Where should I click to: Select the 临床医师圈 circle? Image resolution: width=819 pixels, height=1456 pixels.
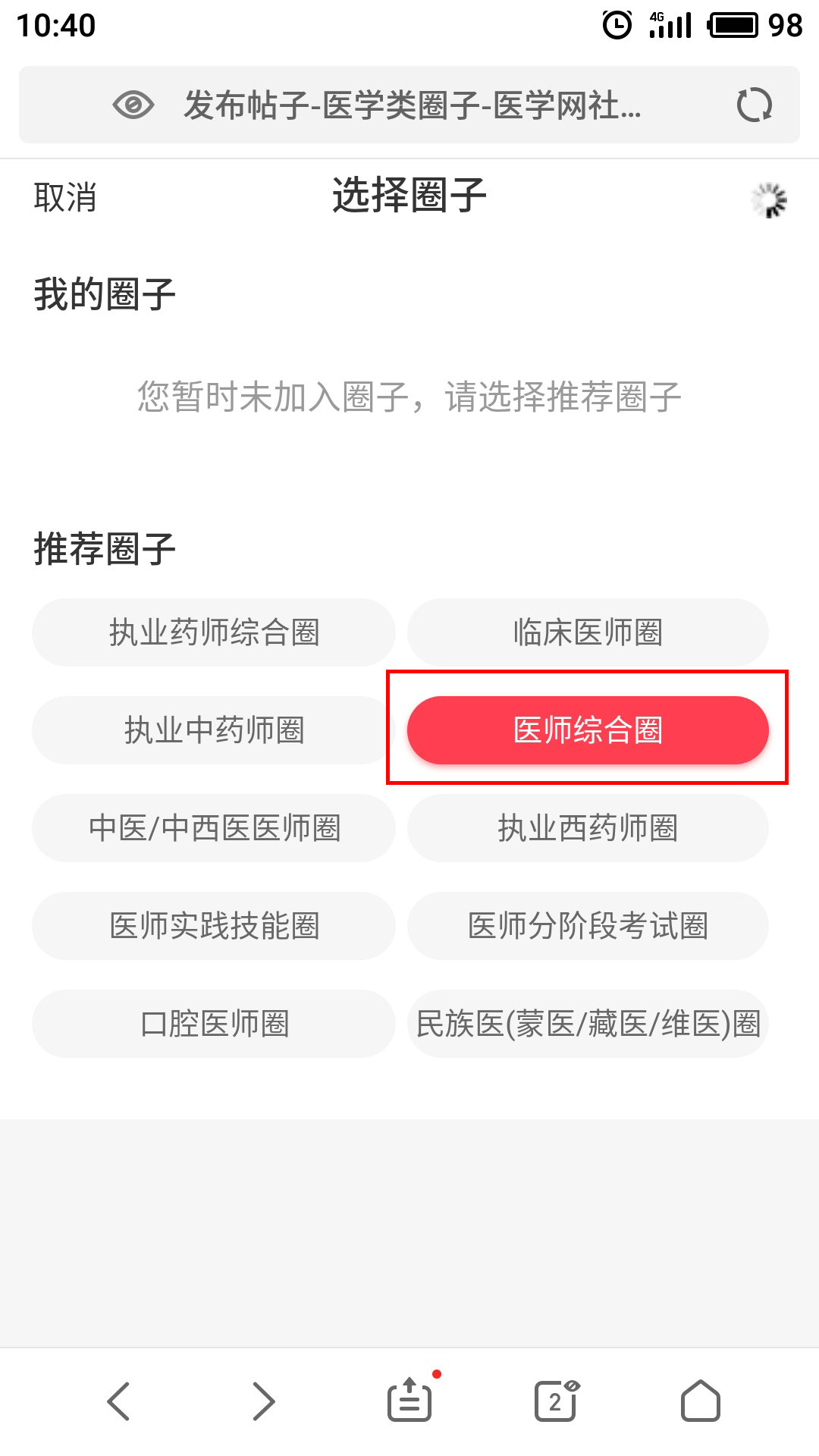coord(588,632)
